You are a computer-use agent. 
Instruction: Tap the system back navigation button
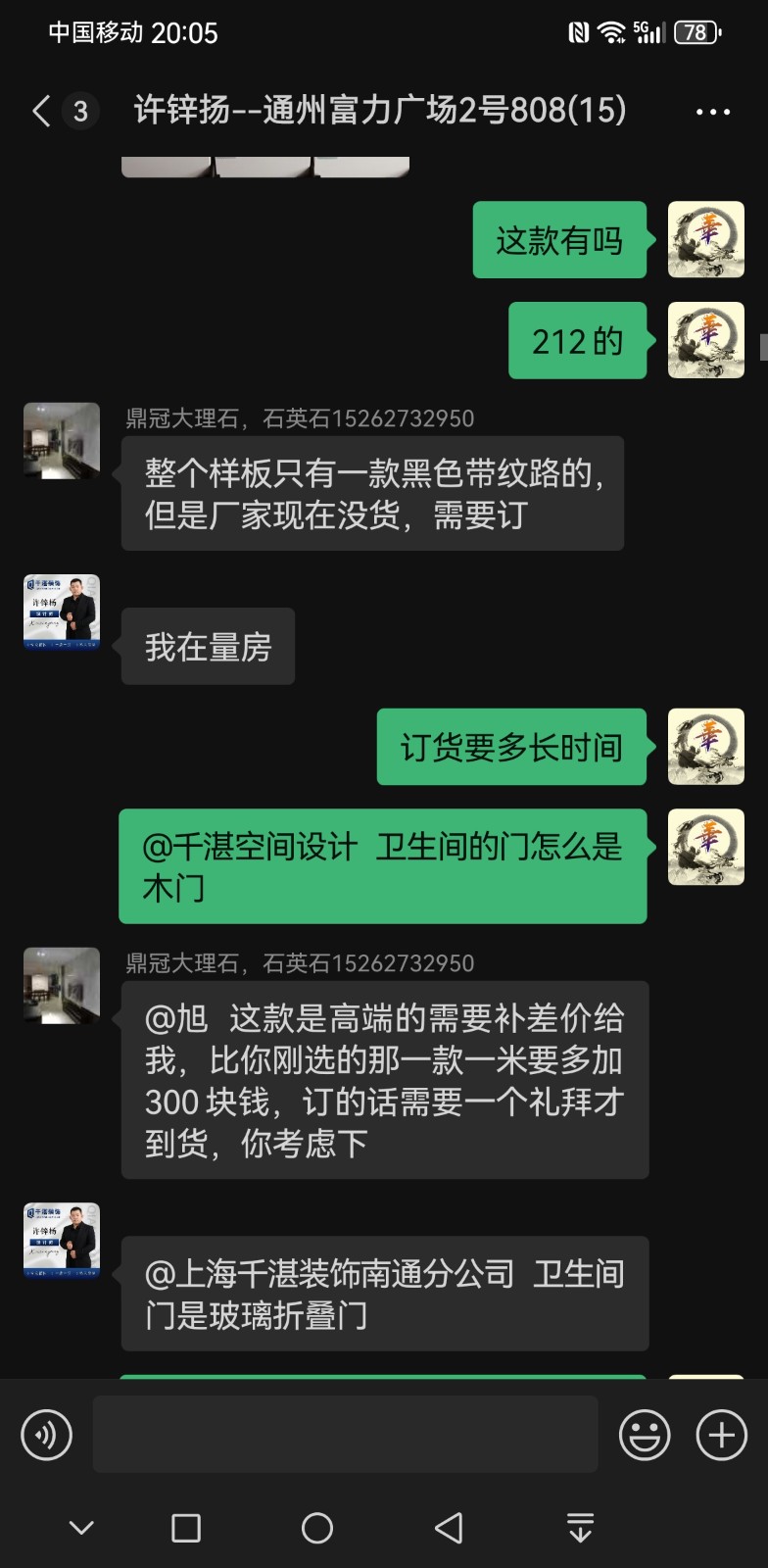click(x=449, y=1527)
